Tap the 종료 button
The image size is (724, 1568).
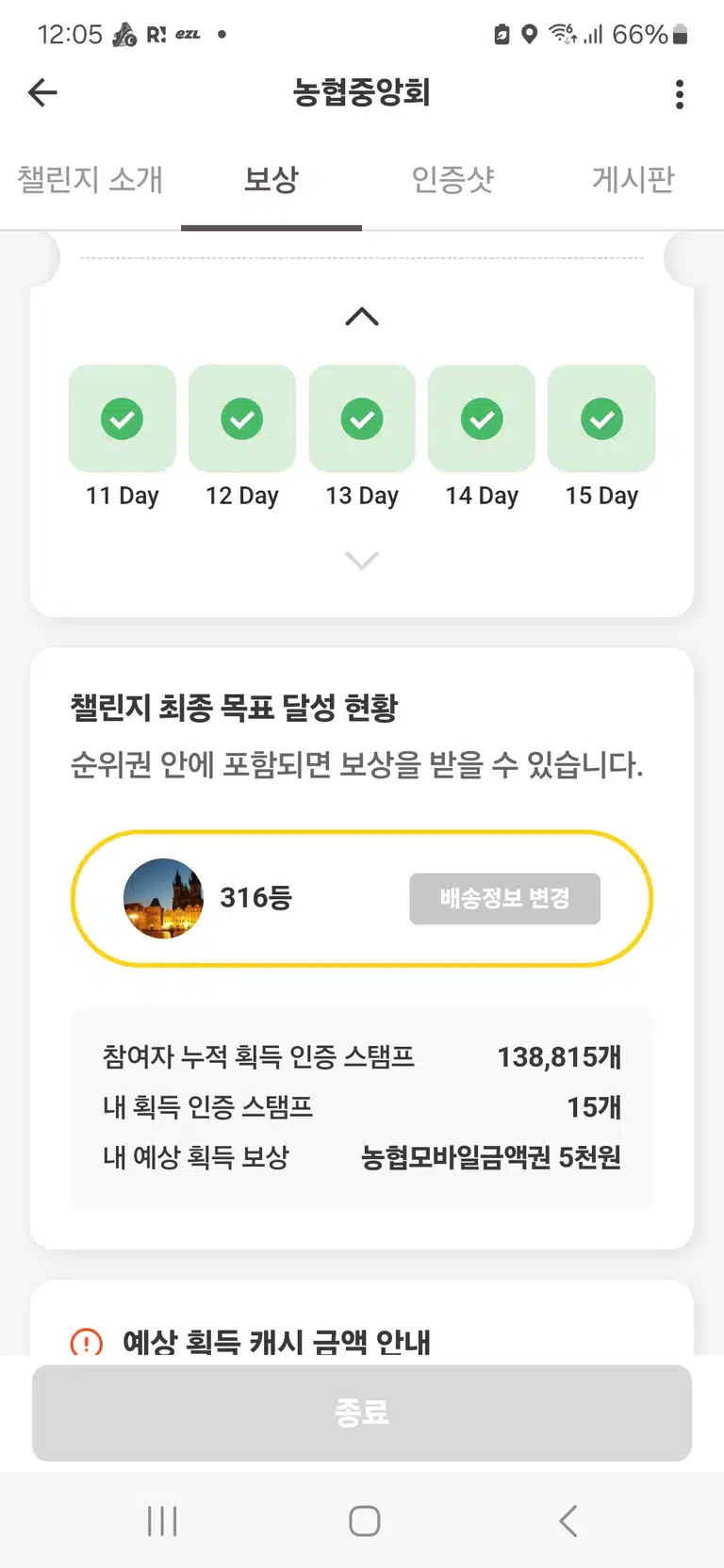pyautogui.click(x=362, y=1413)
